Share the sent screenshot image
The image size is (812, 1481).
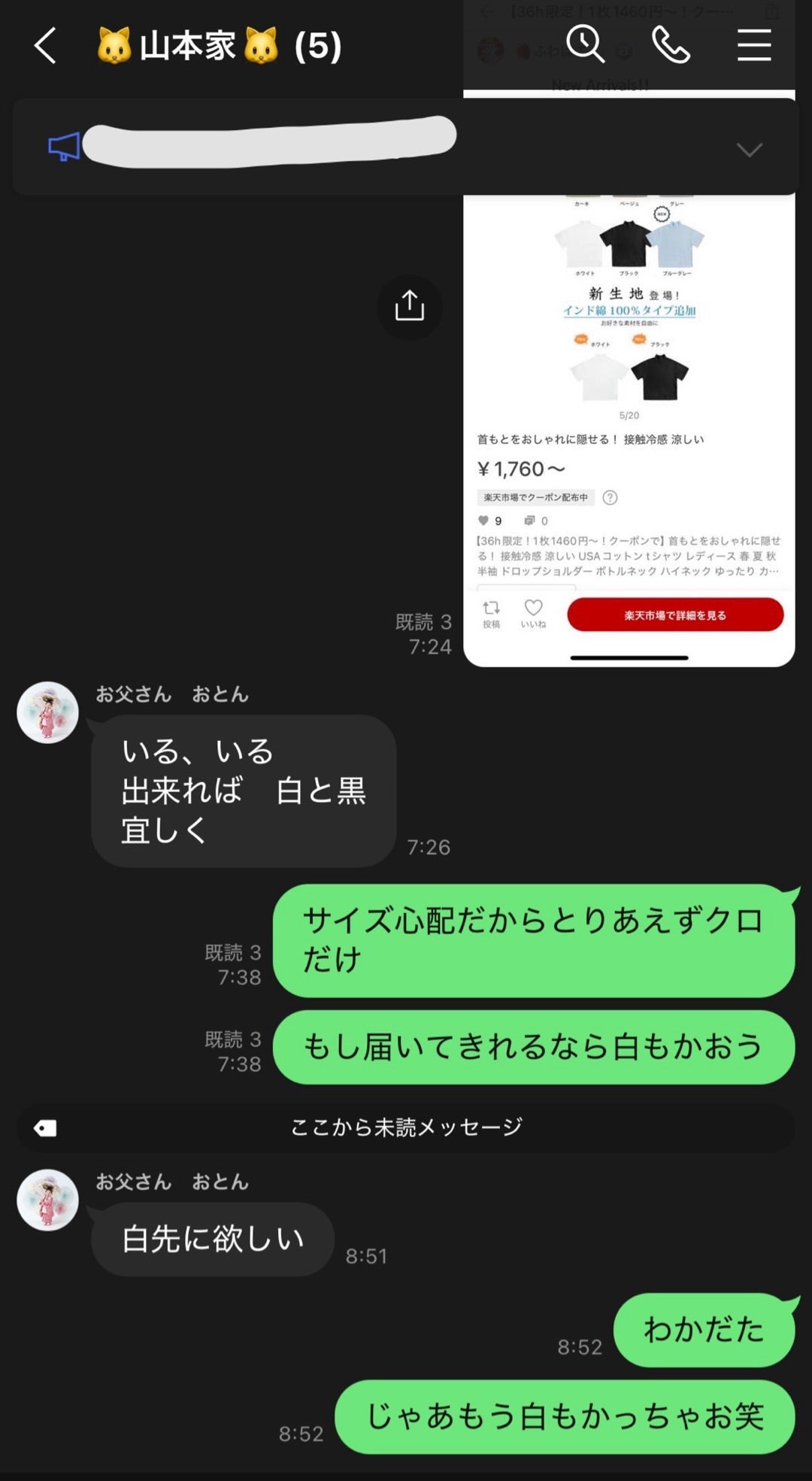pos(410,306)
